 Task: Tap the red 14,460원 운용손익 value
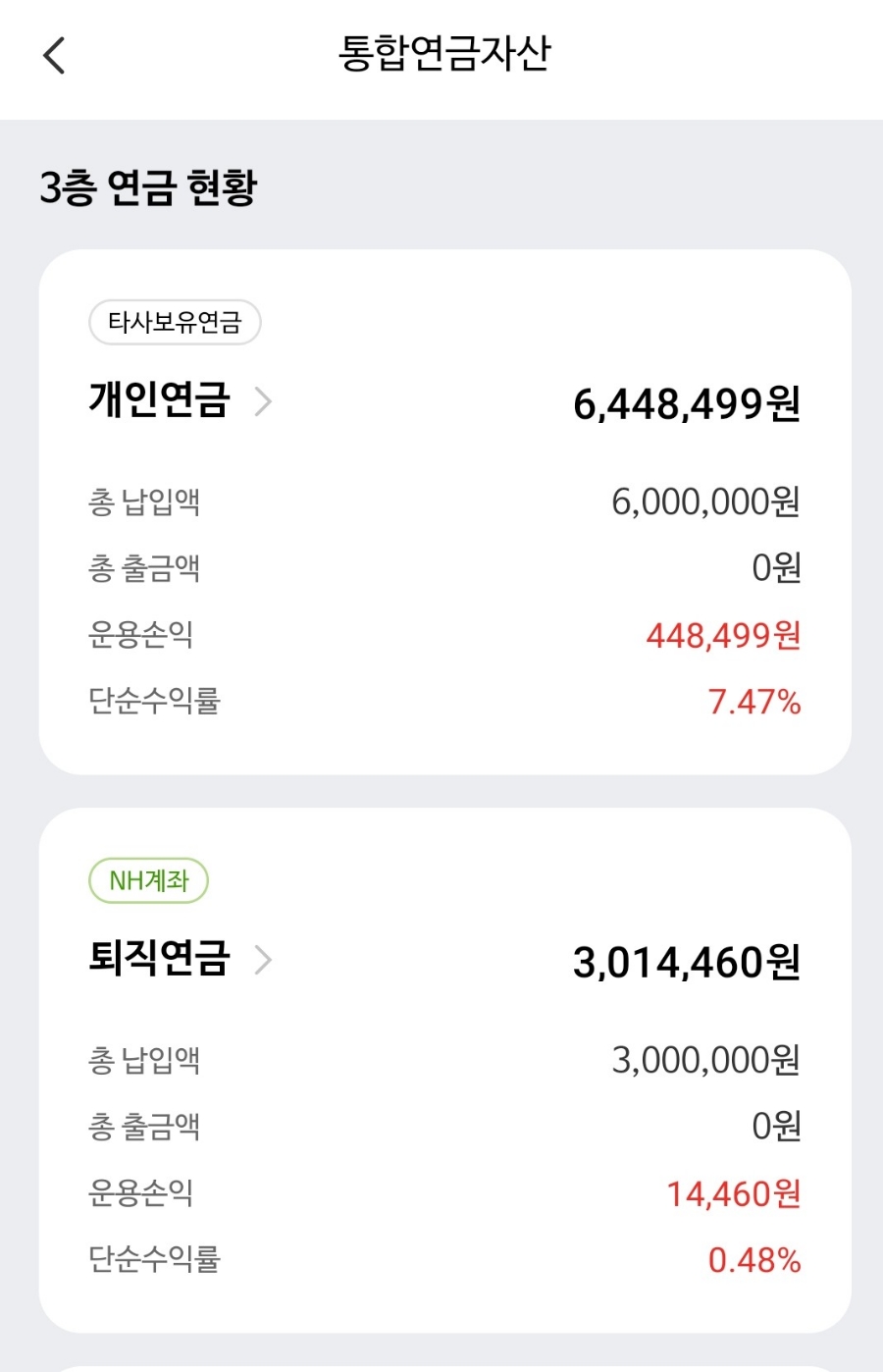pyautogui.click(x=744, y=1194)
